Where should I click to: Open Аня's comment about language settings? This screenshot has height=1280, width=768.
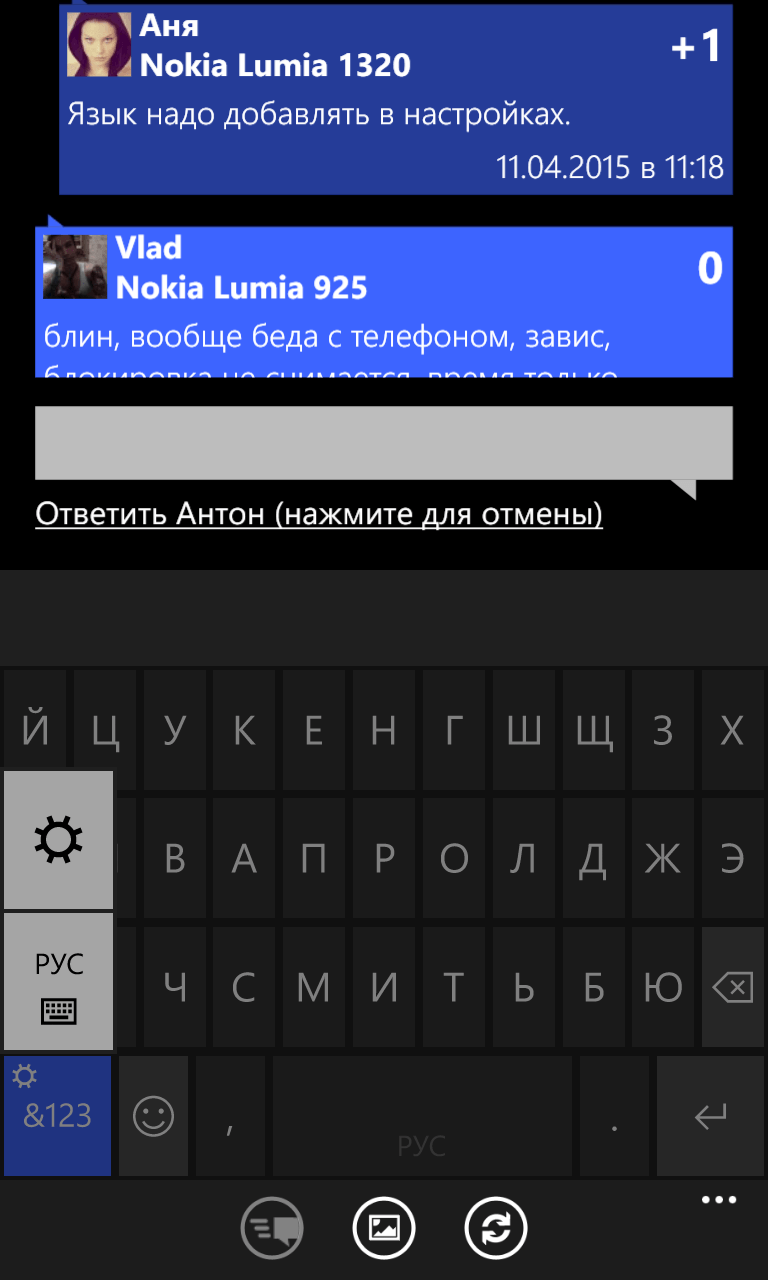(396, 99)
